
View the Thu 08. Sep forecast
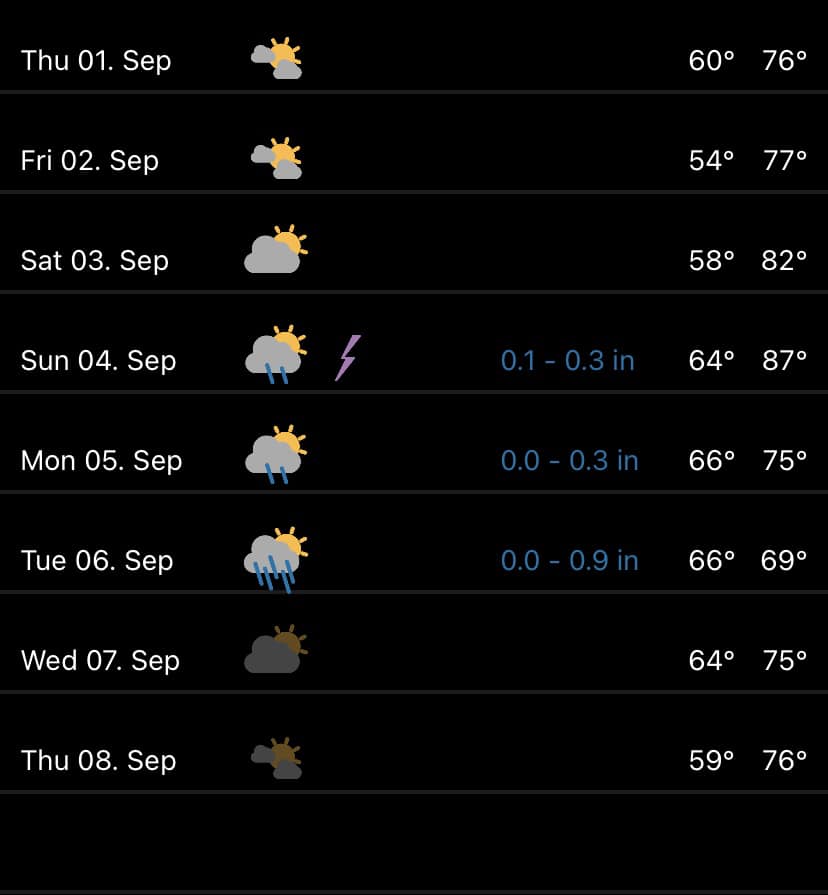[x=414, y=742]
